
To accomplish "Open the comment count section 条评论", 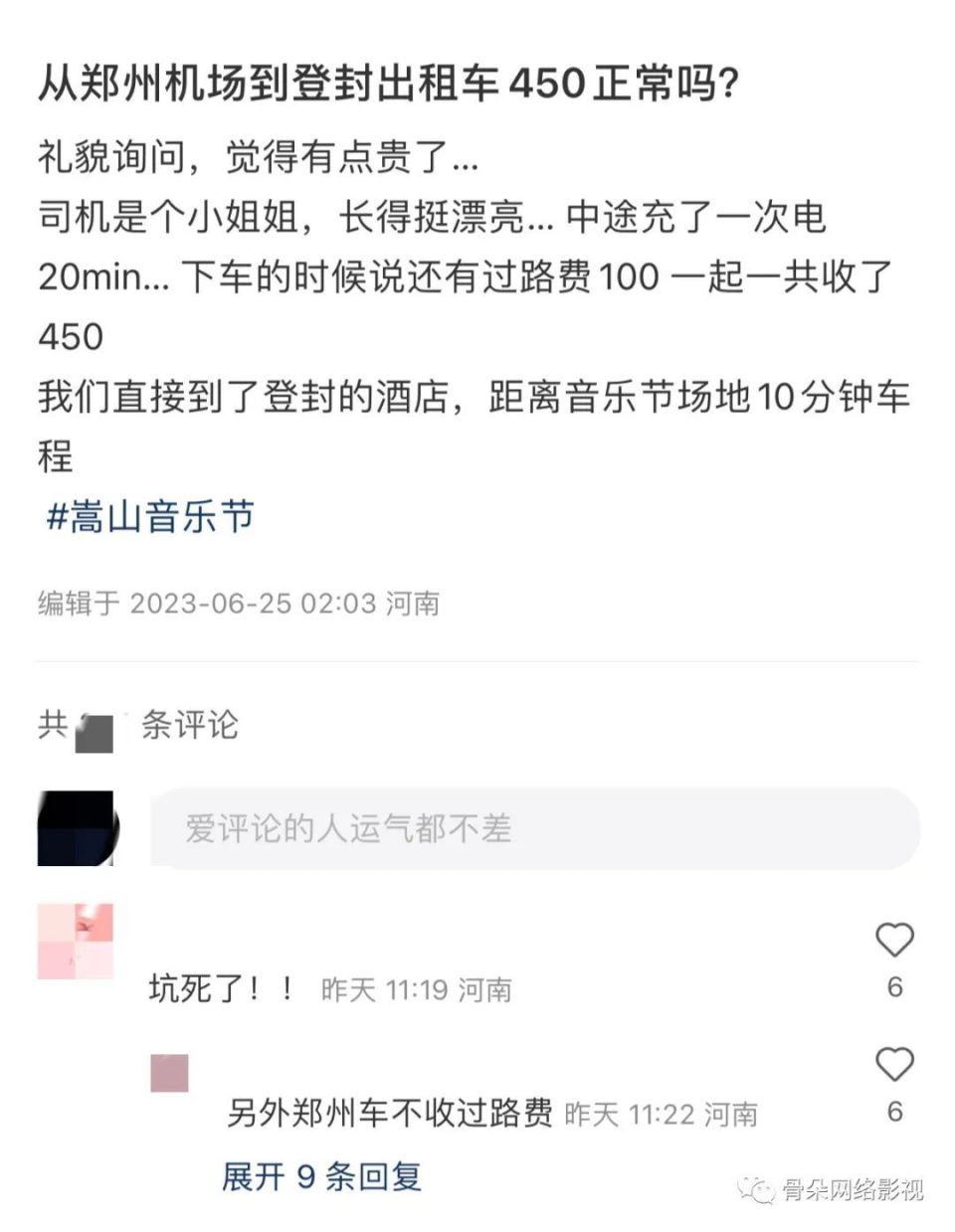I will [139, 728].
